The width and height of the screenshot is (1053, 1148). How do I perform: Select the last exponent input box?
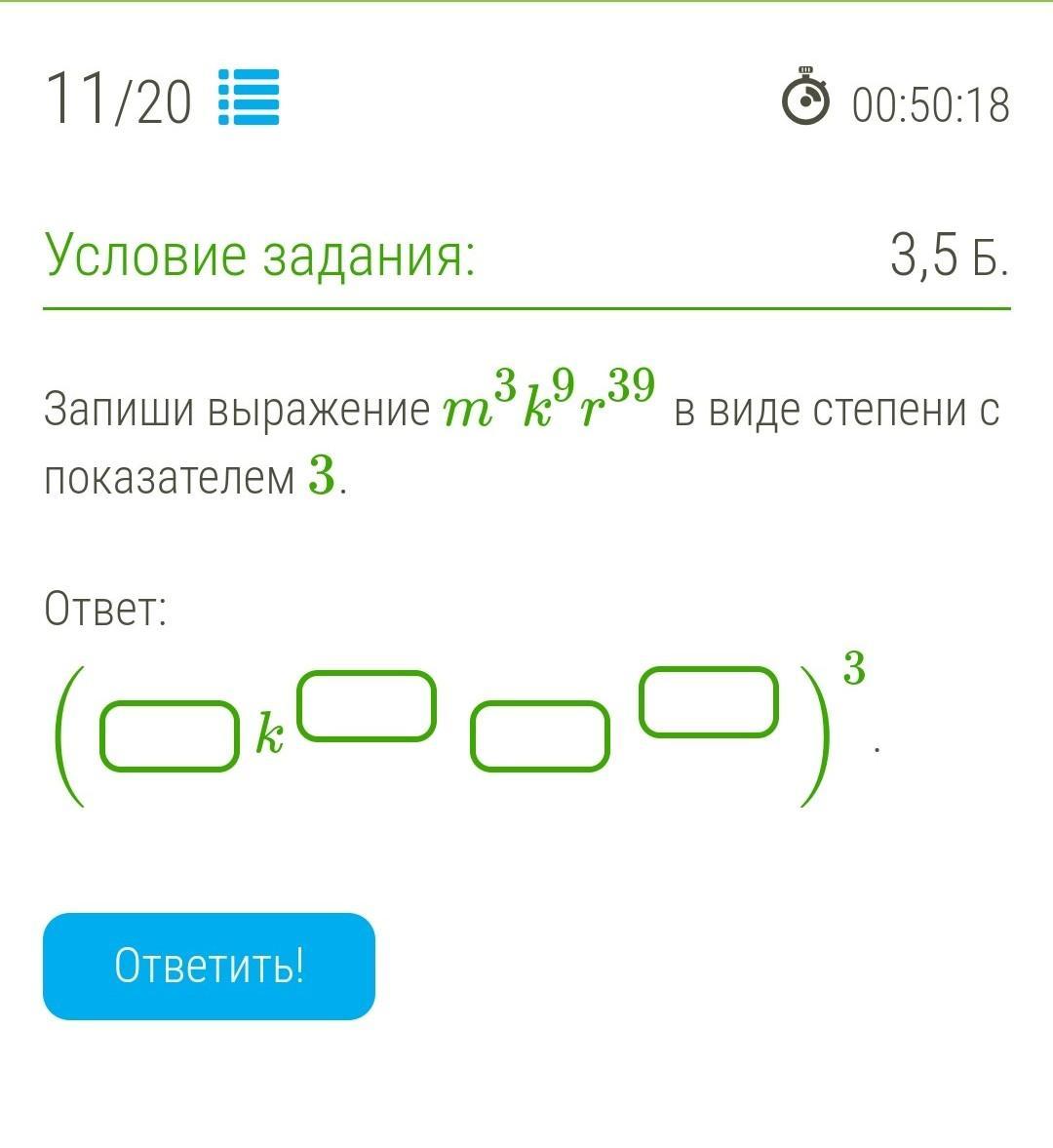coord(709,701)
